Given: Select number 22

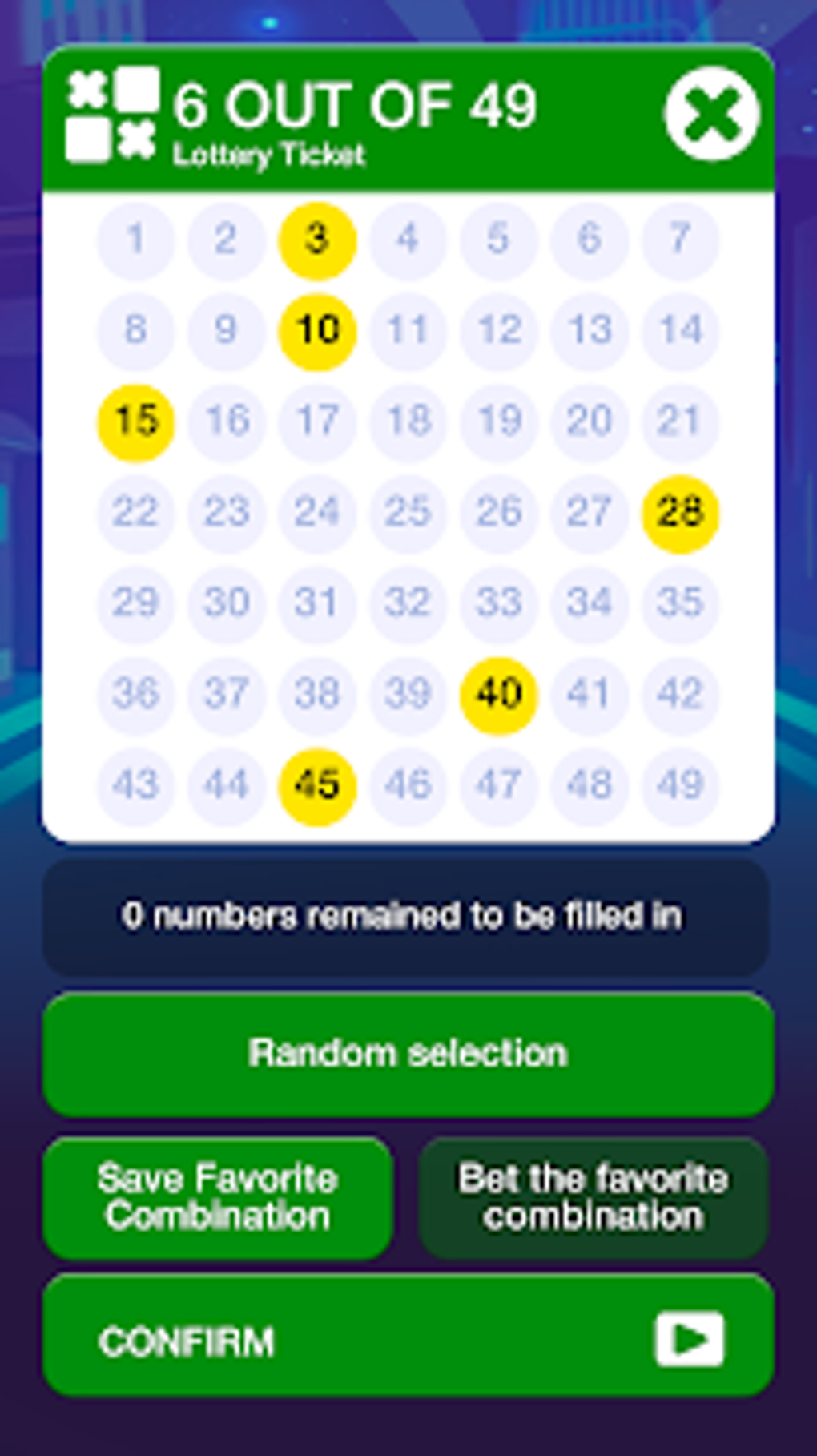Looking at the screenshot, I should coord(136,514).
